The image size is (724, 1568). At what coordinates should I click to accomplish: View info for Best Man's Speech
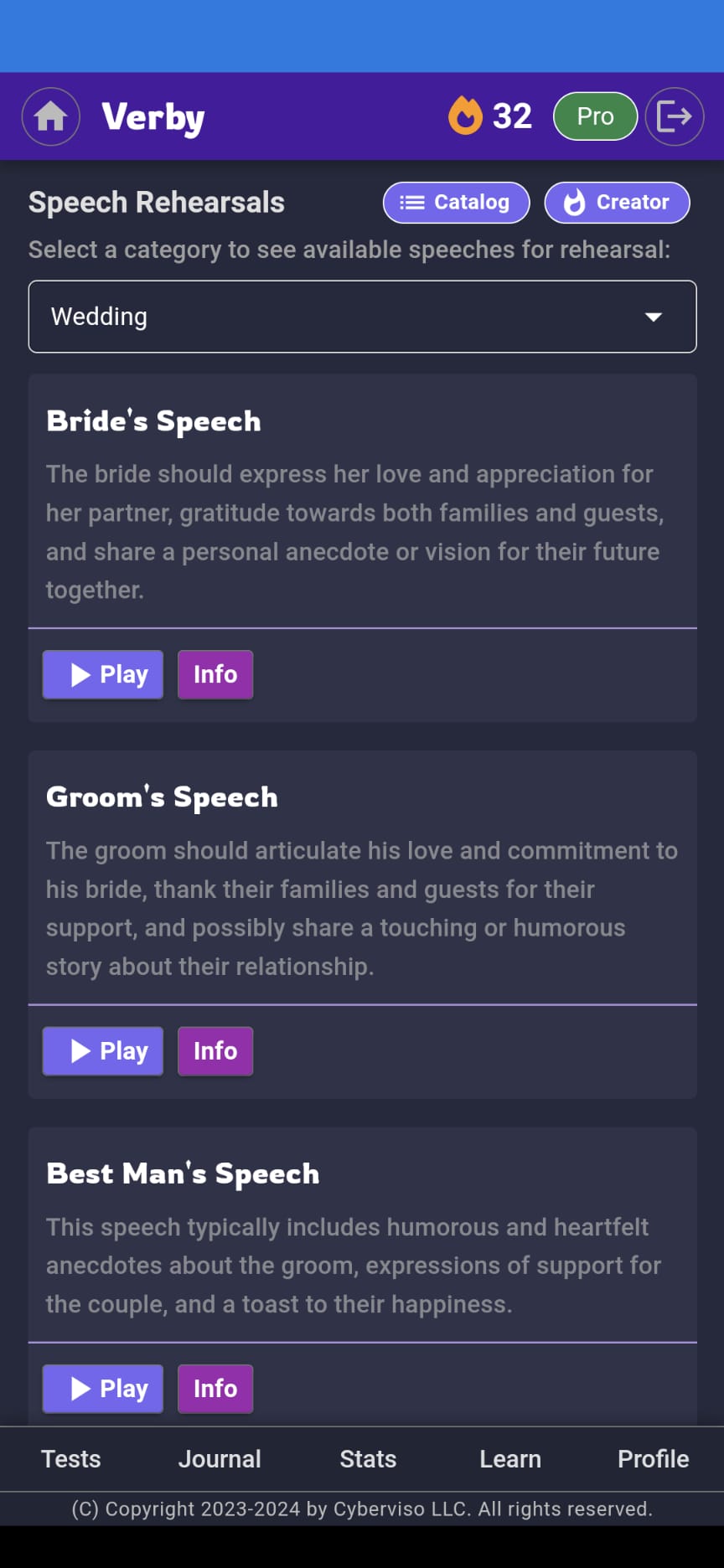pos(215,1388)
